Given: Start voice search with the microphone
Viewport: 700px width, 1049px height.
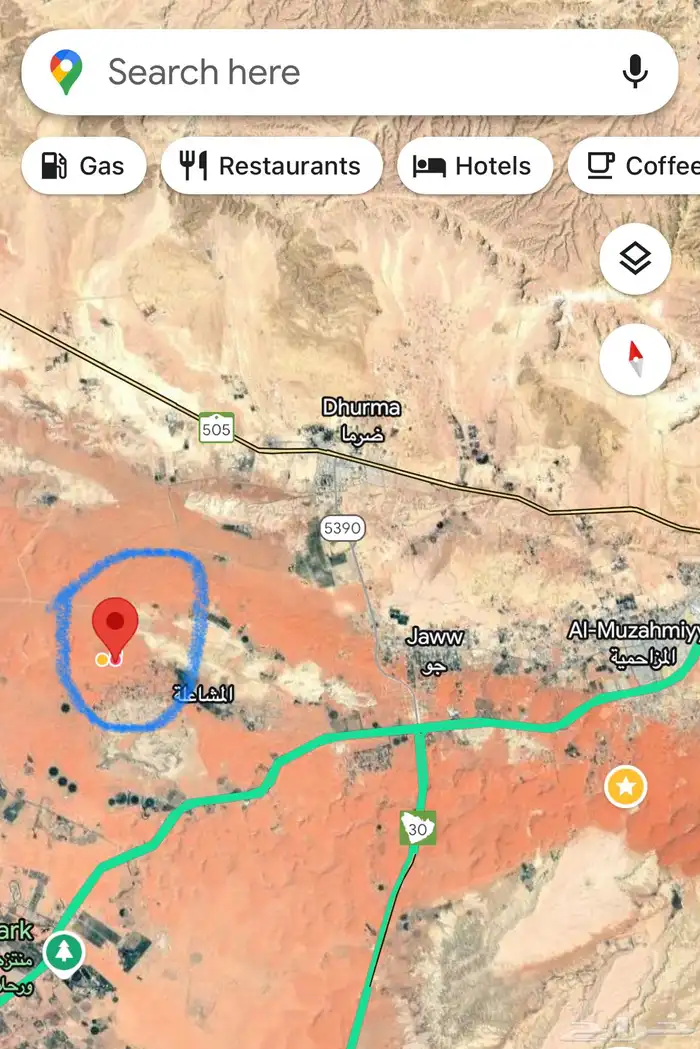Looking at the screenshot, I should pos(635,72).
